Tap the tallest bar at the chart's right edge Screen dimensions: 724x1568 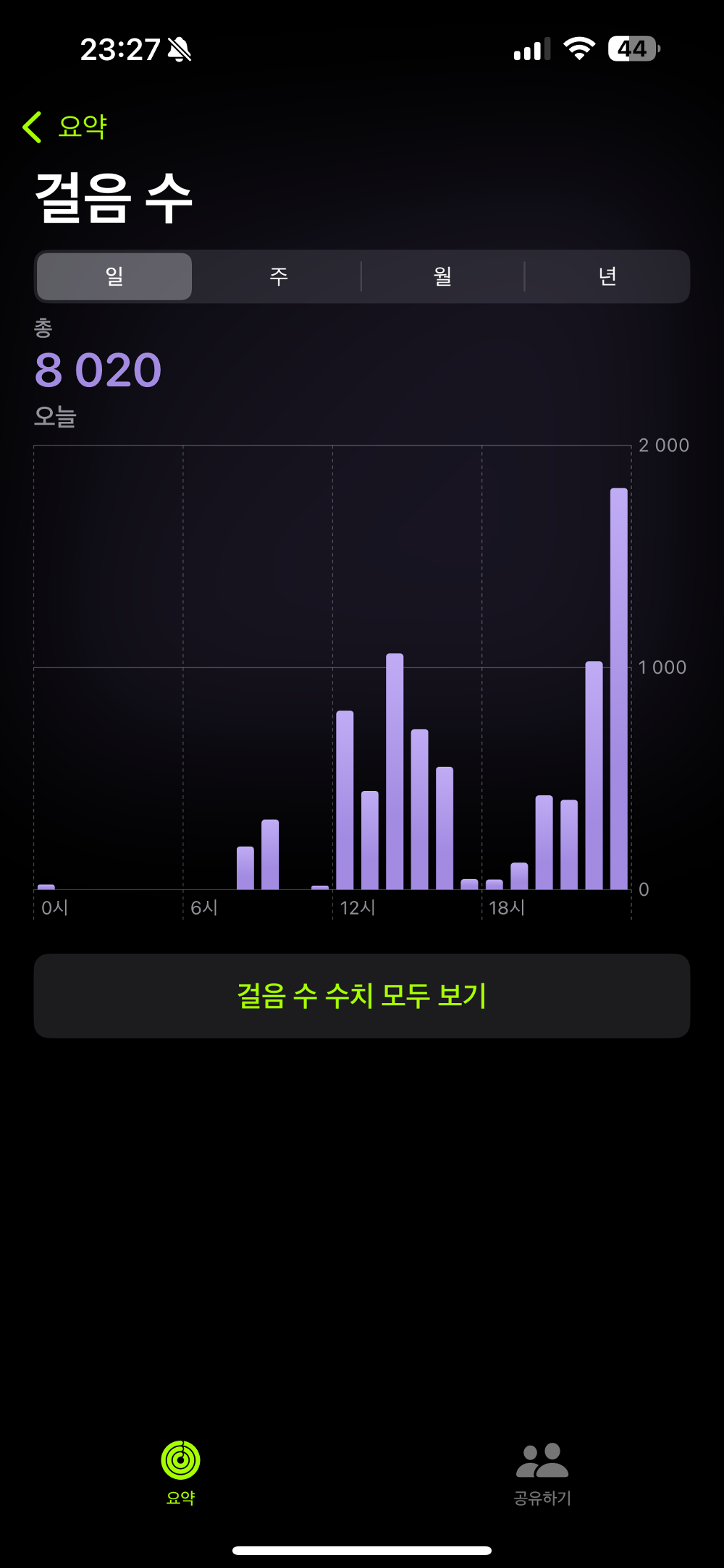pyautogui.click(x=619, y=687)
